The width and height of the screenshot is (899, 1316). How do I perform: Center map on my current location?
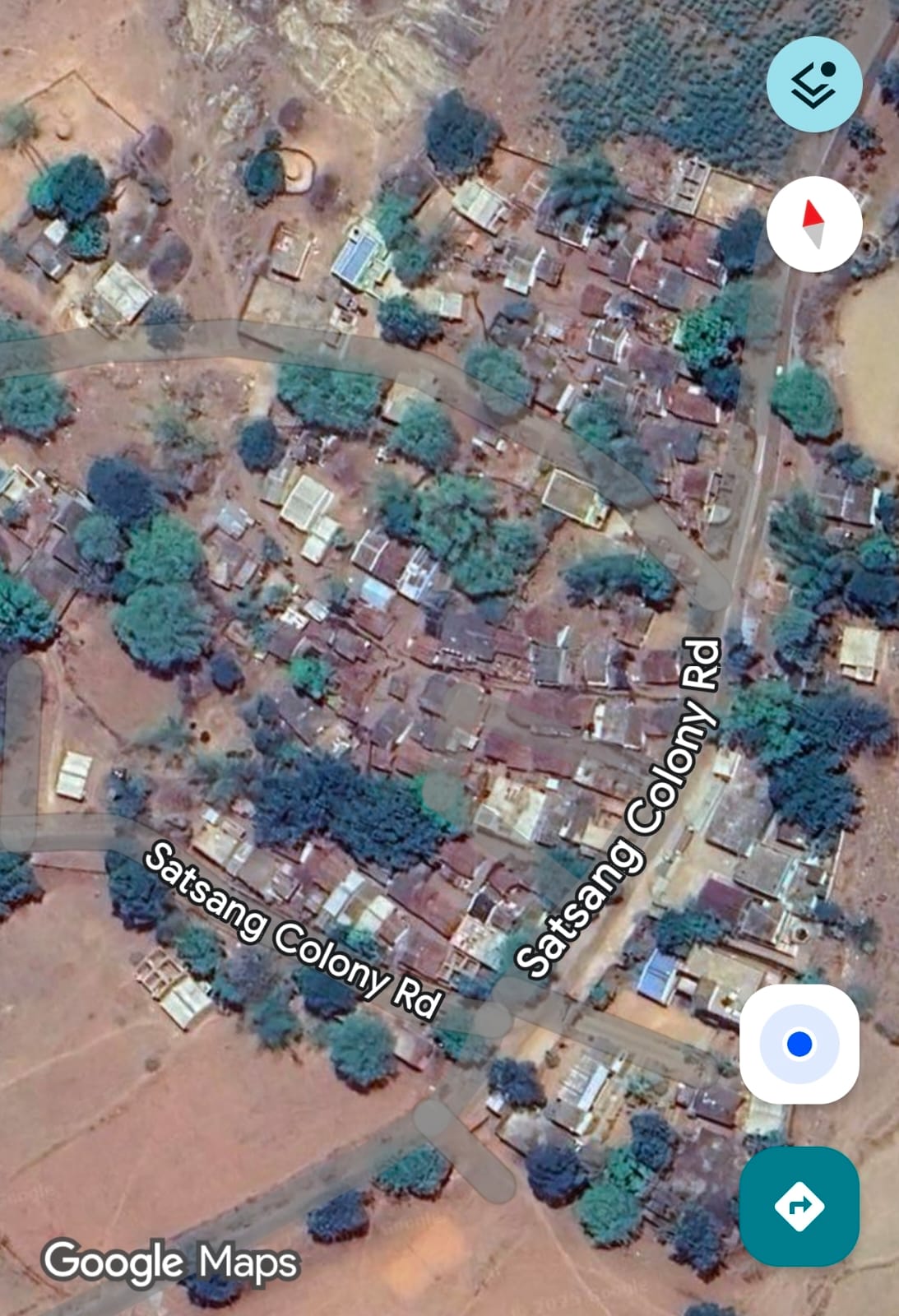[x=799, y=1044]
